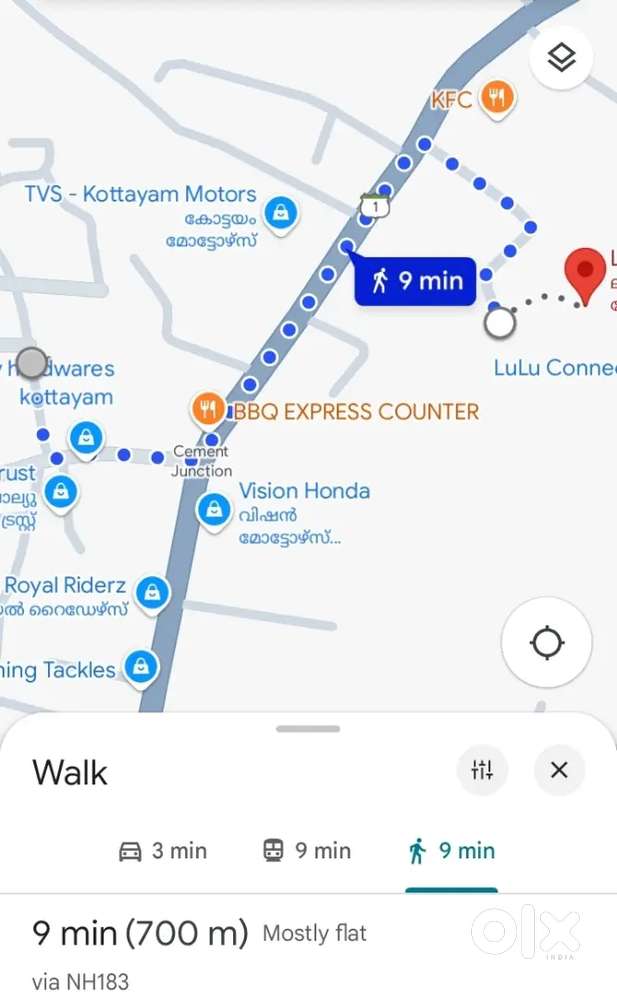Close the walking directions panel
This screenshot has height=999, width=617.
point(559,770)
